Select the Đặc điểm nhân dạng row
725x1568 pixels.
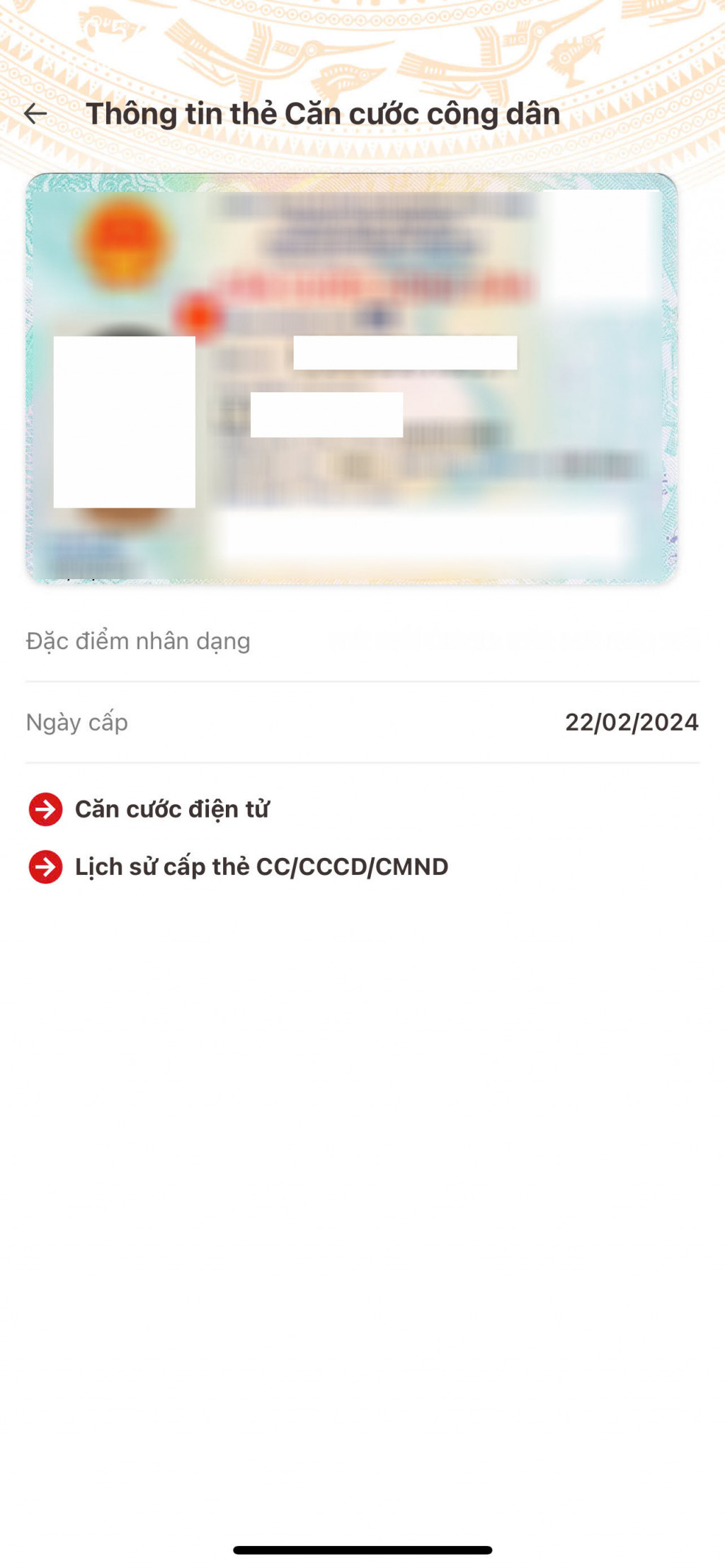[362, 641]
